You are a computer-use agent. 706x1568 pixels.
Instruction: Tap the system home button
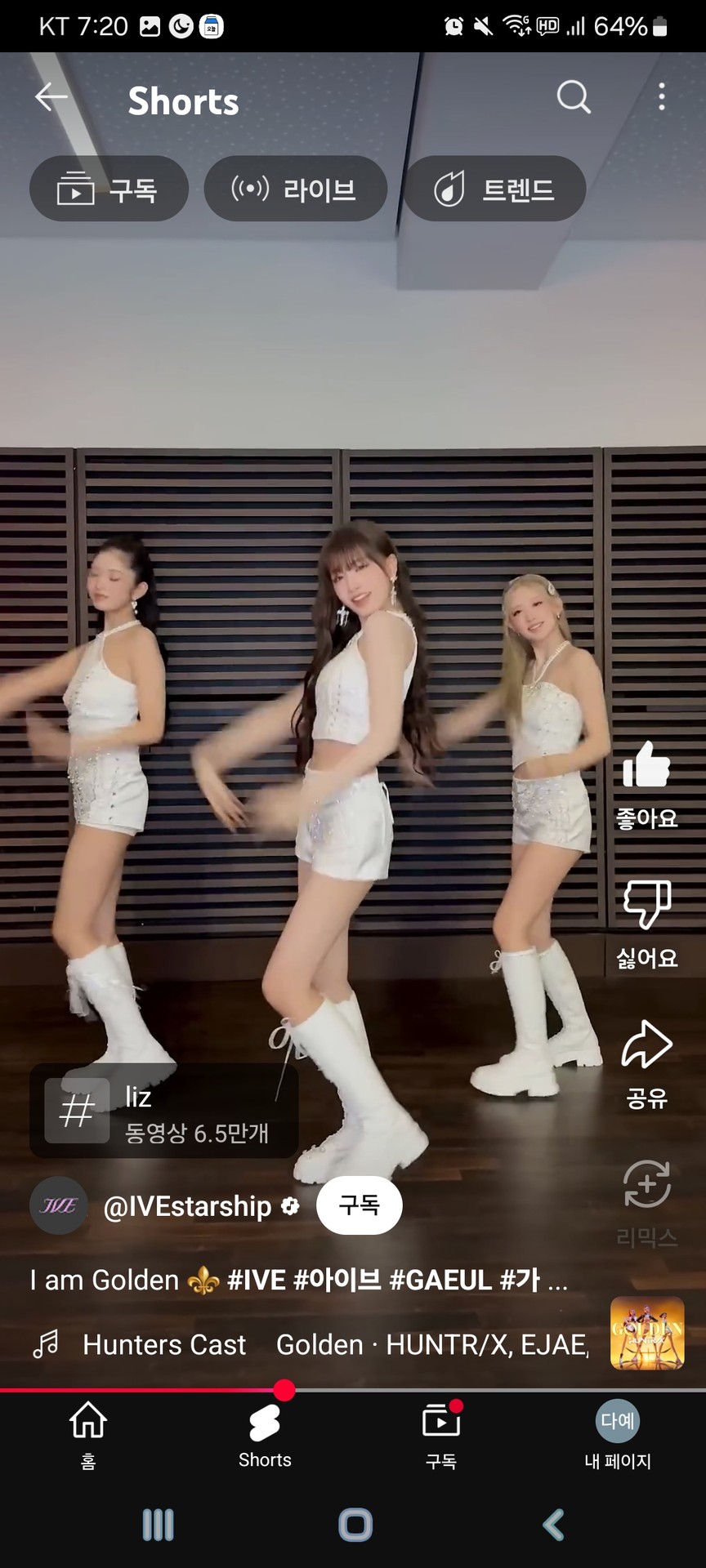click(x=355, y=1525)
